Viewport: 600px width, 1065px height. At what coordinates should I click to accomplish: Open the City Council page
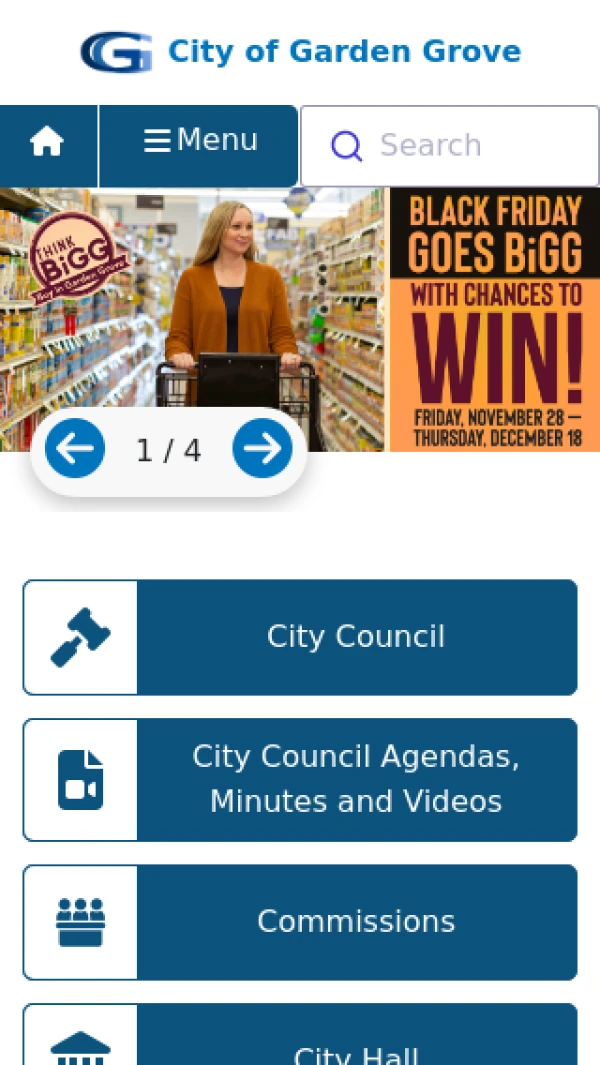pos(300,637)
